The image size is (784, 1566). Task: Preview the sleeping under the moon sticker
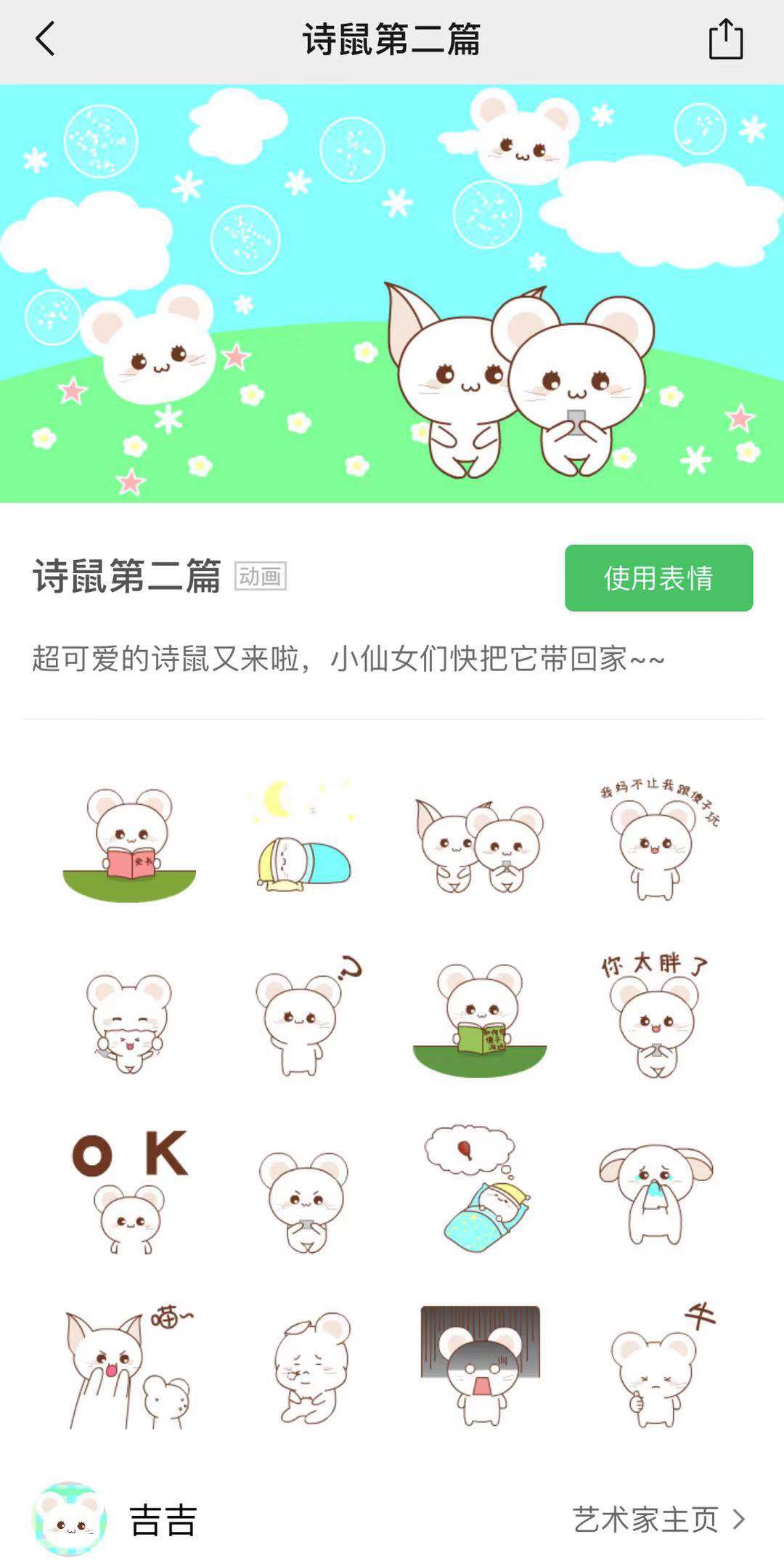coord(303,837)
